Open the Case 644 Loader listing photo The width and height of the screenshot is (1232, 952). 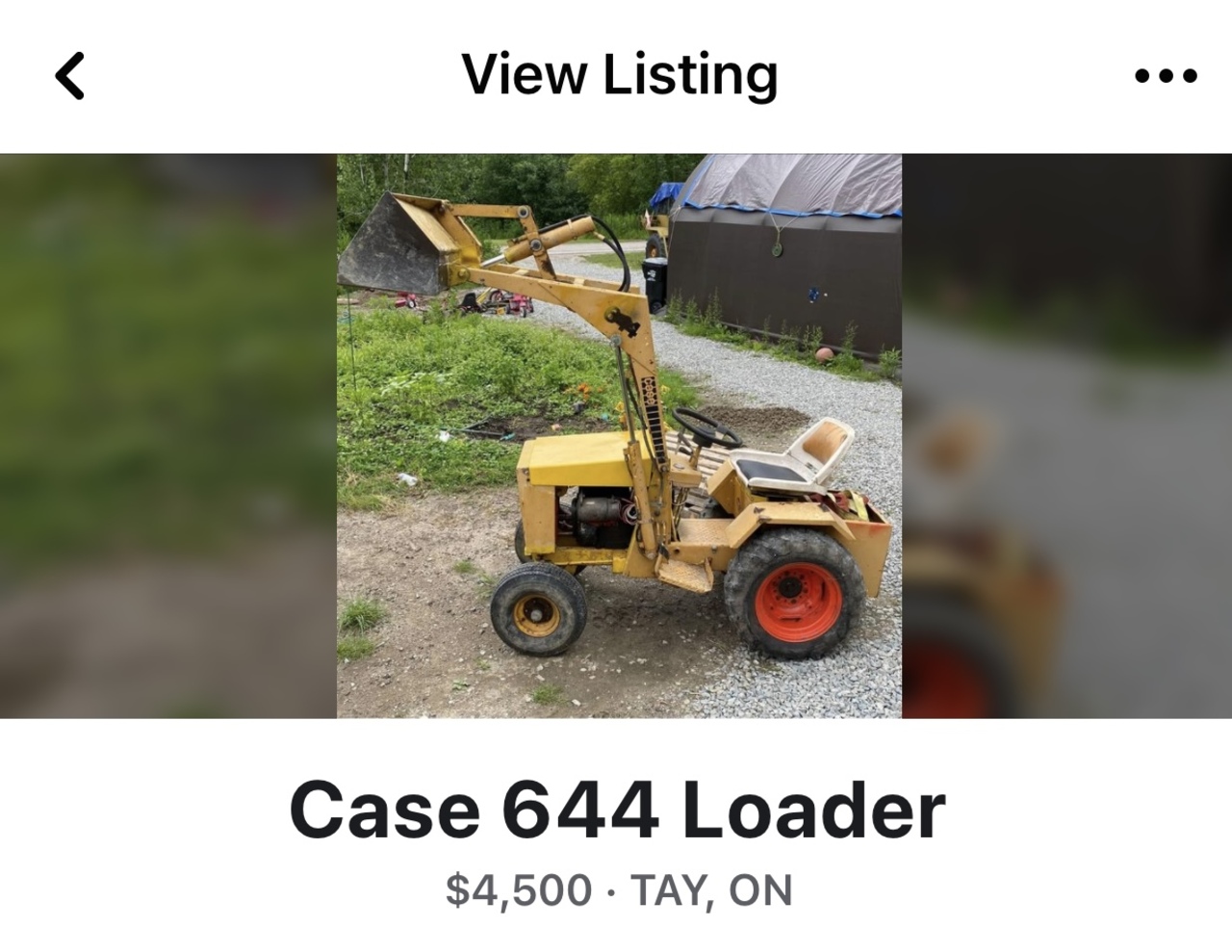(x=619, y=436)
